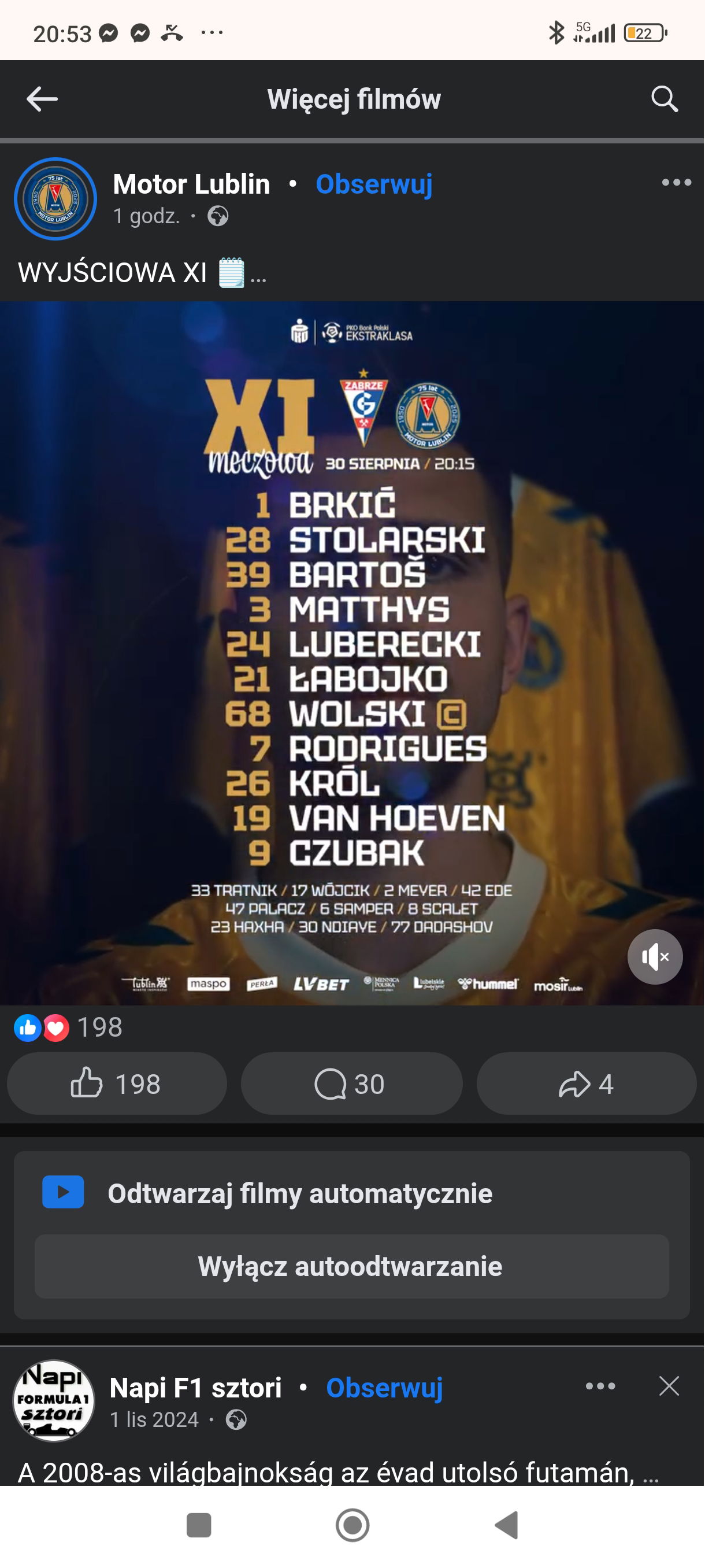
Task: Share the Motor Lublin post
Action: pos(586,1084)
